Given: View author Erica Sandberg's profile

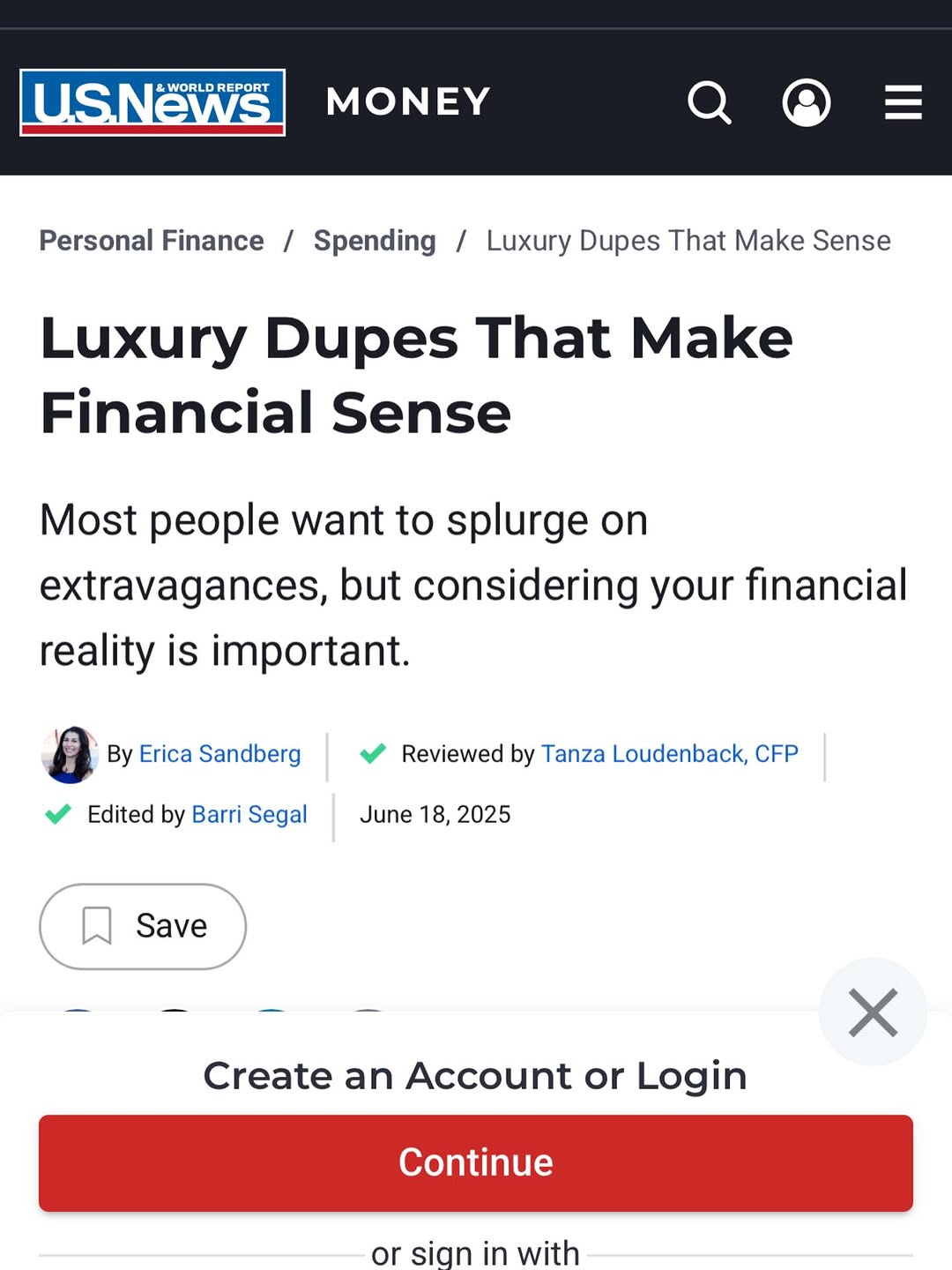Looking at the screenshot, I should click(x=219, y=754).
